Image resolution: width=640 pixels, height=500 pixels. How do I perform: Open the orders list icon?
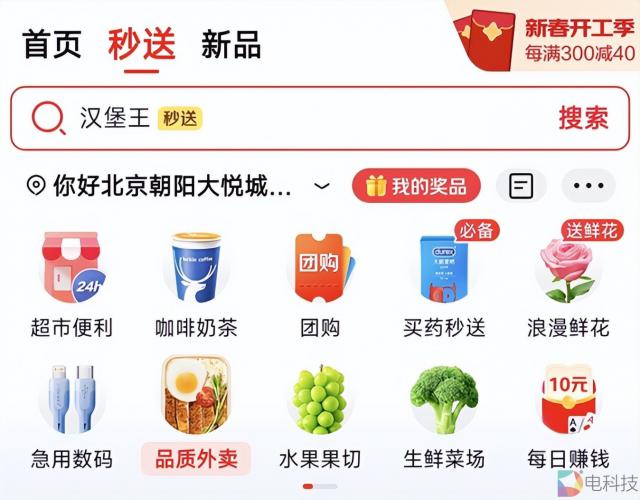pyautogui.click(x=521, y=186)
